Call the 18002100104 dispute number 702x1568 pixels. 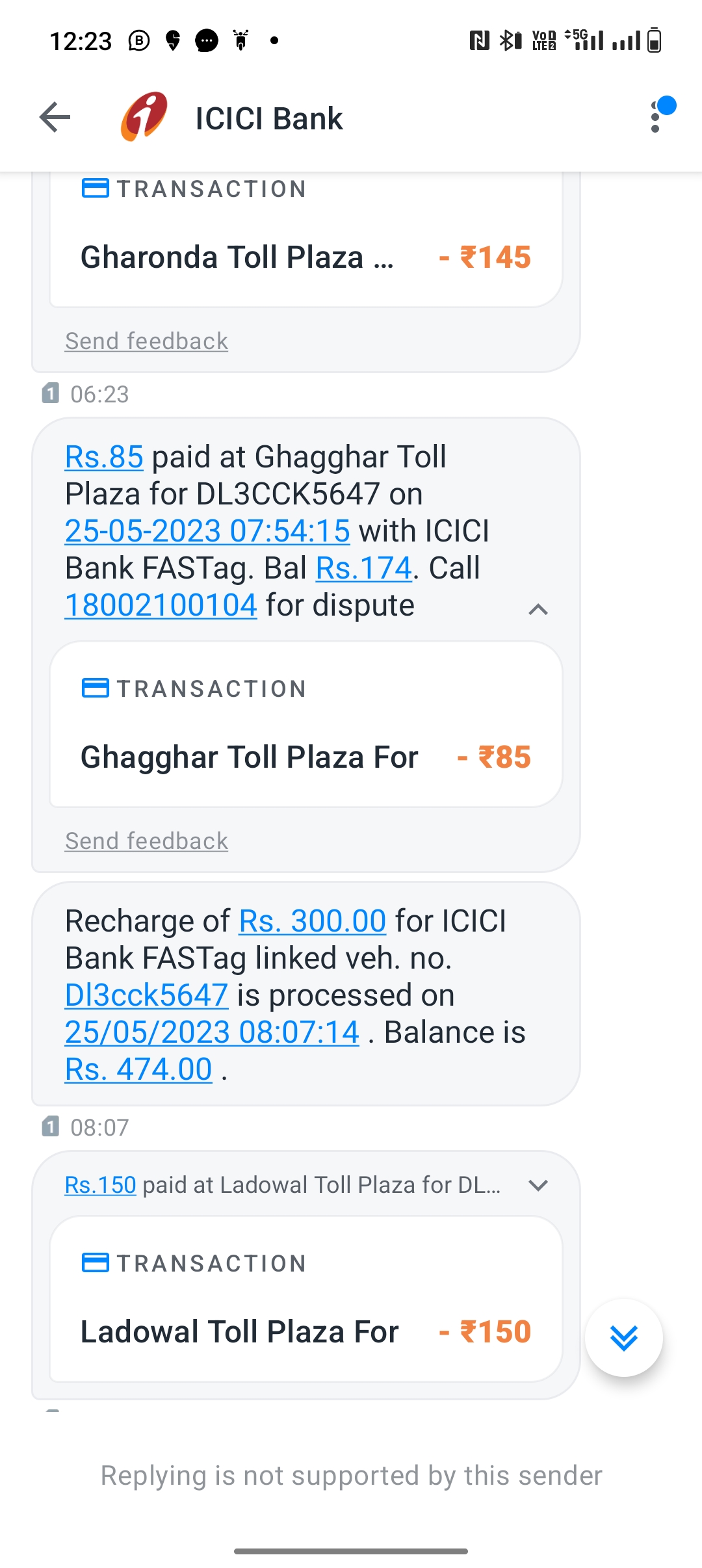coord(161,605)
